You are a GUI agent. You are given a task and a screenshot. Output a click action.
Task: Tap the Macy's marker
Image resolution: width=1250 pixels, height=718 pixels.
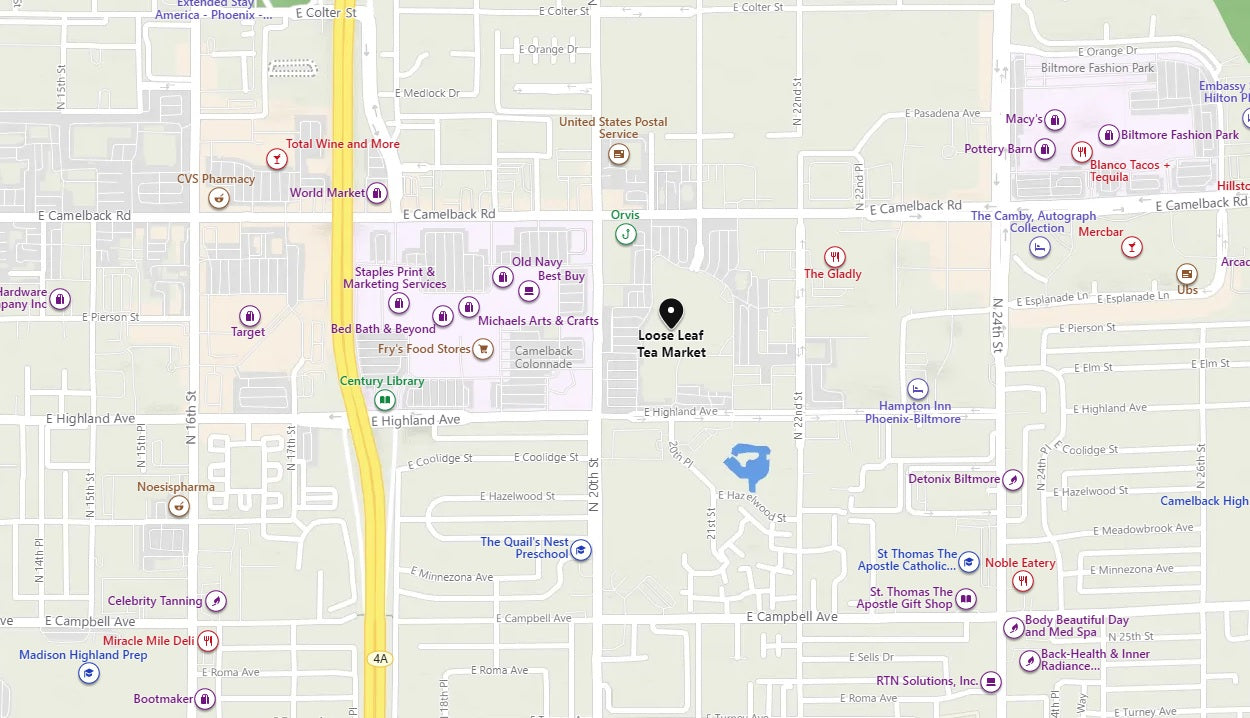[x=1055, y=120]
